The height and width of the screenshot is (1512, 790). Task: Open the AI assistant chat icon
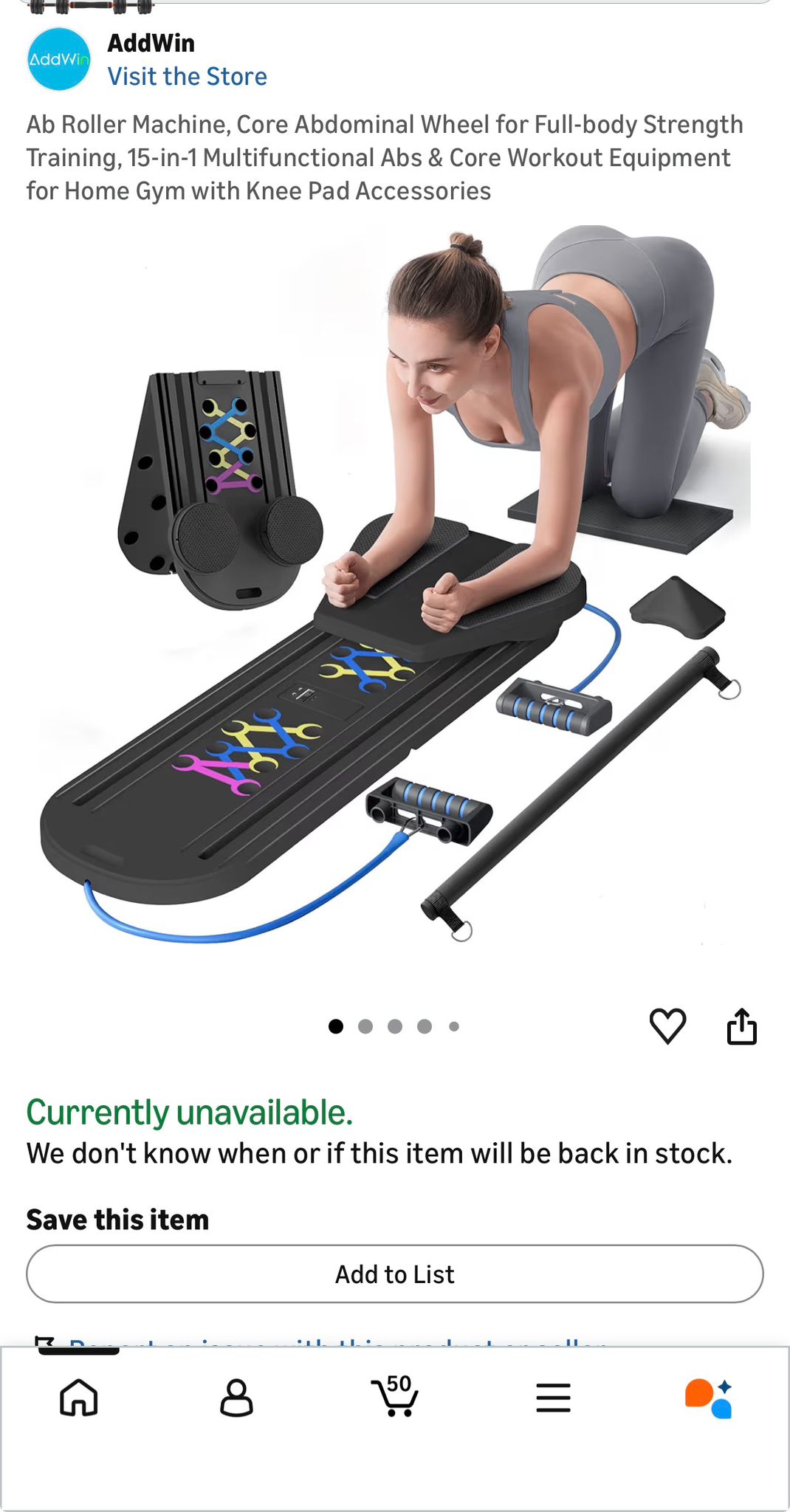point(709,1398)
